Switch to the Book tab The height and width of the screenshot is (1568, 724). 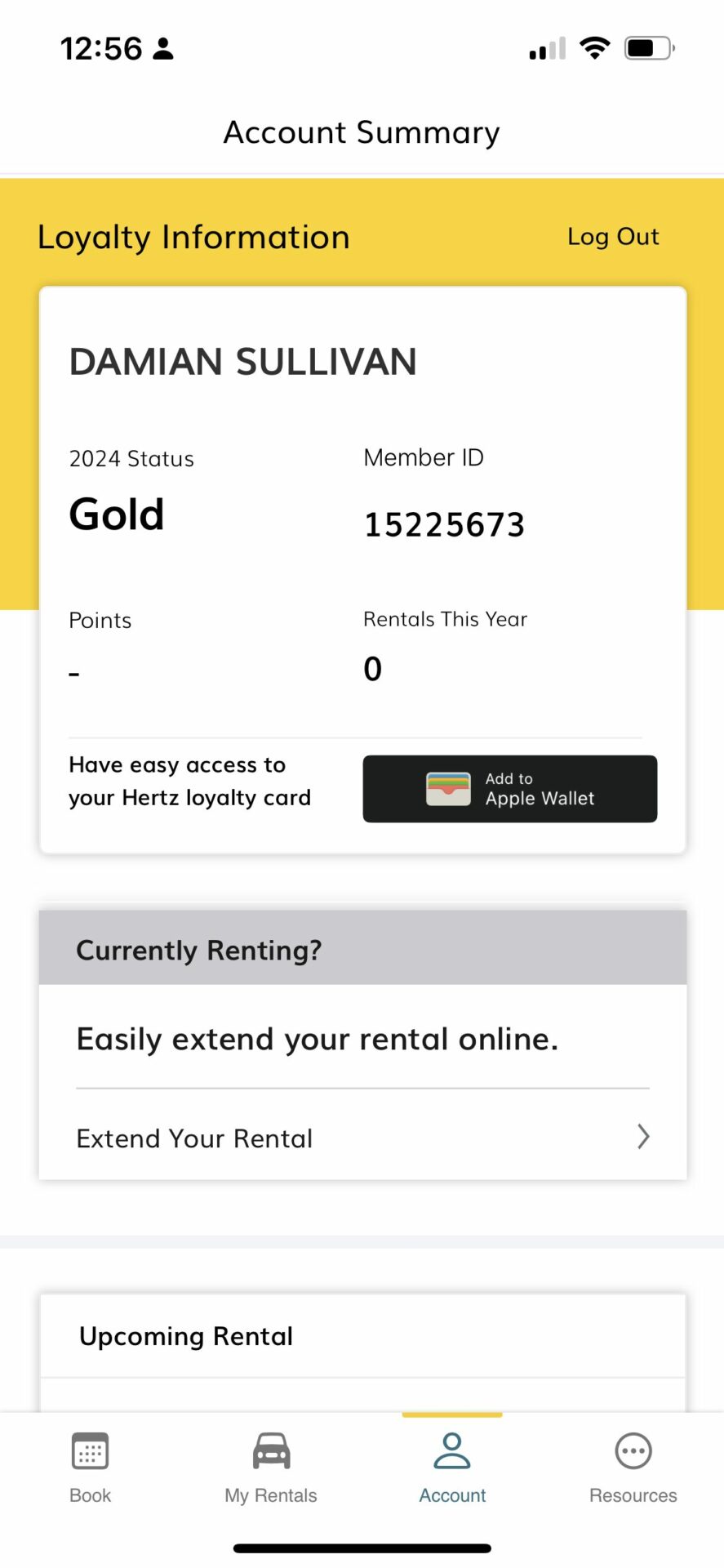90,1468
